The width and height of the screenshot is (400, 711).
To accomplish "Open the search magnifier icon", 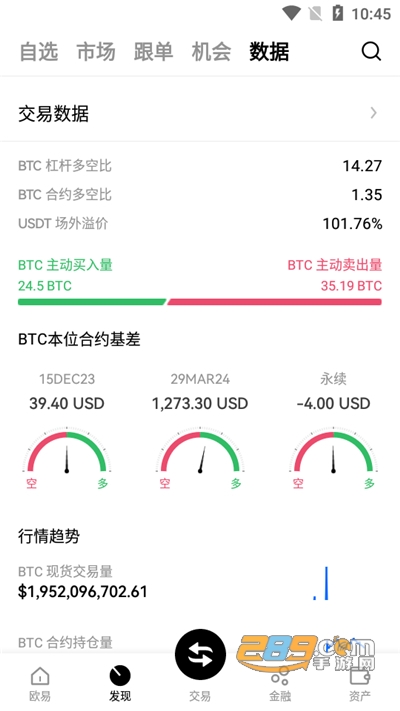I will tap(371, 51).
